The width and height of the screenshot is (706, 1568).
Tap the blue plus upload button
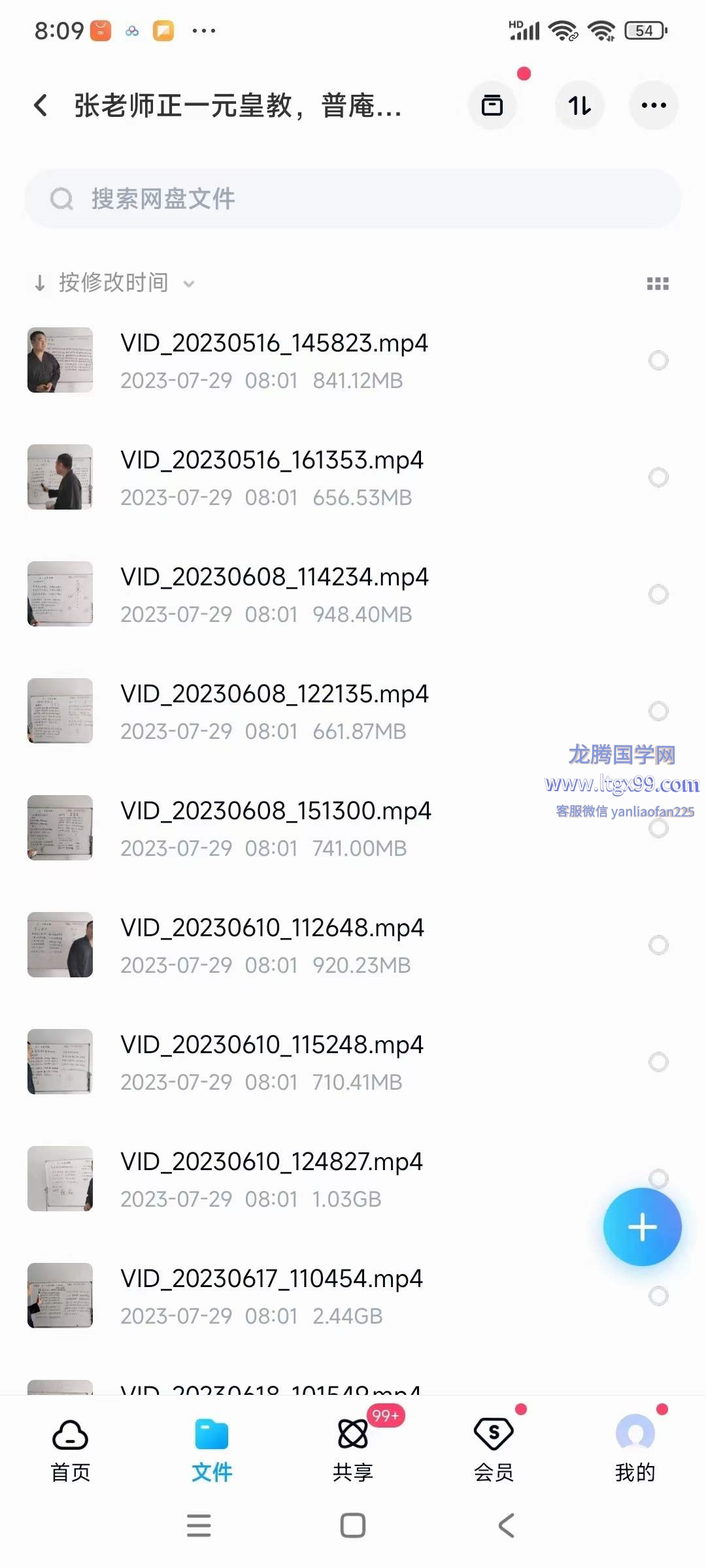coord(642,1226)
